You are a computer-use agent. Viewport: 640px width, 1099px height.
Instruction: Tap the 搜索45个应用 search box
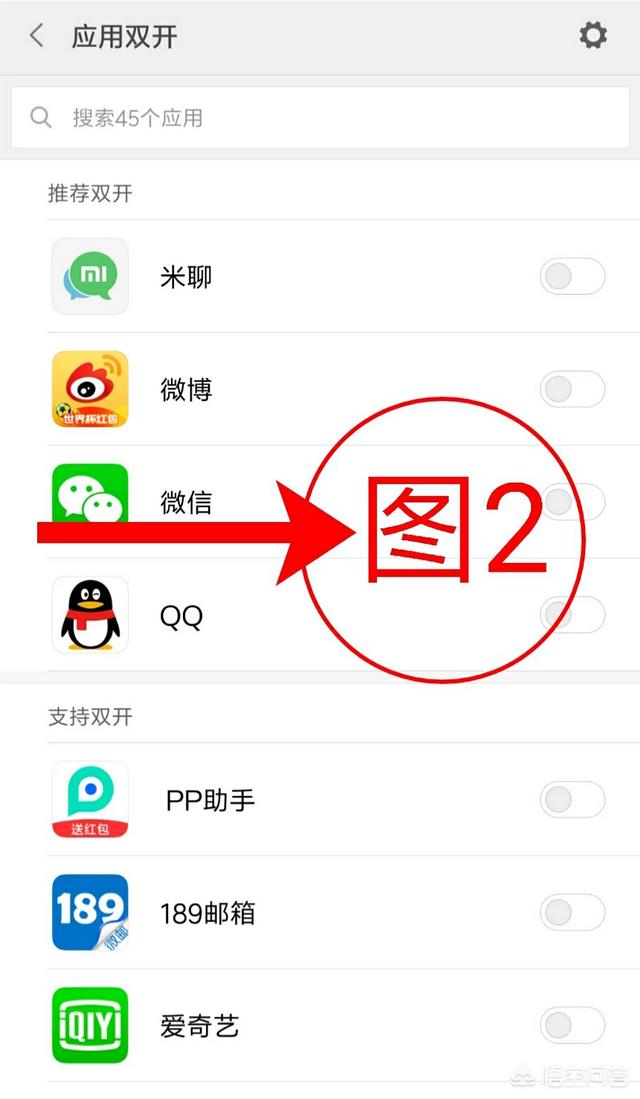pos(319,118)
